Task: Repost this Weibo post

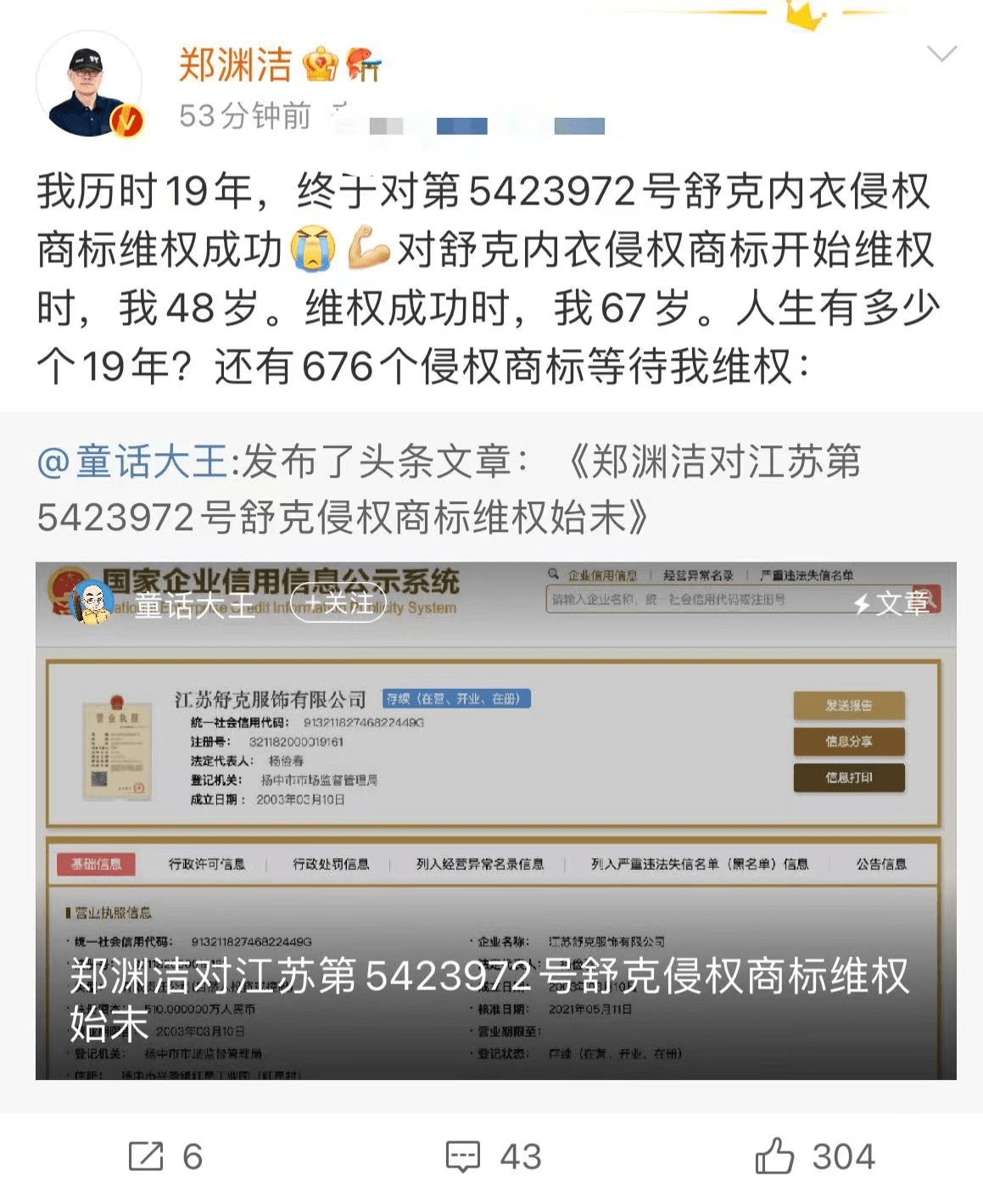Action: click(x=165, y=1156)
